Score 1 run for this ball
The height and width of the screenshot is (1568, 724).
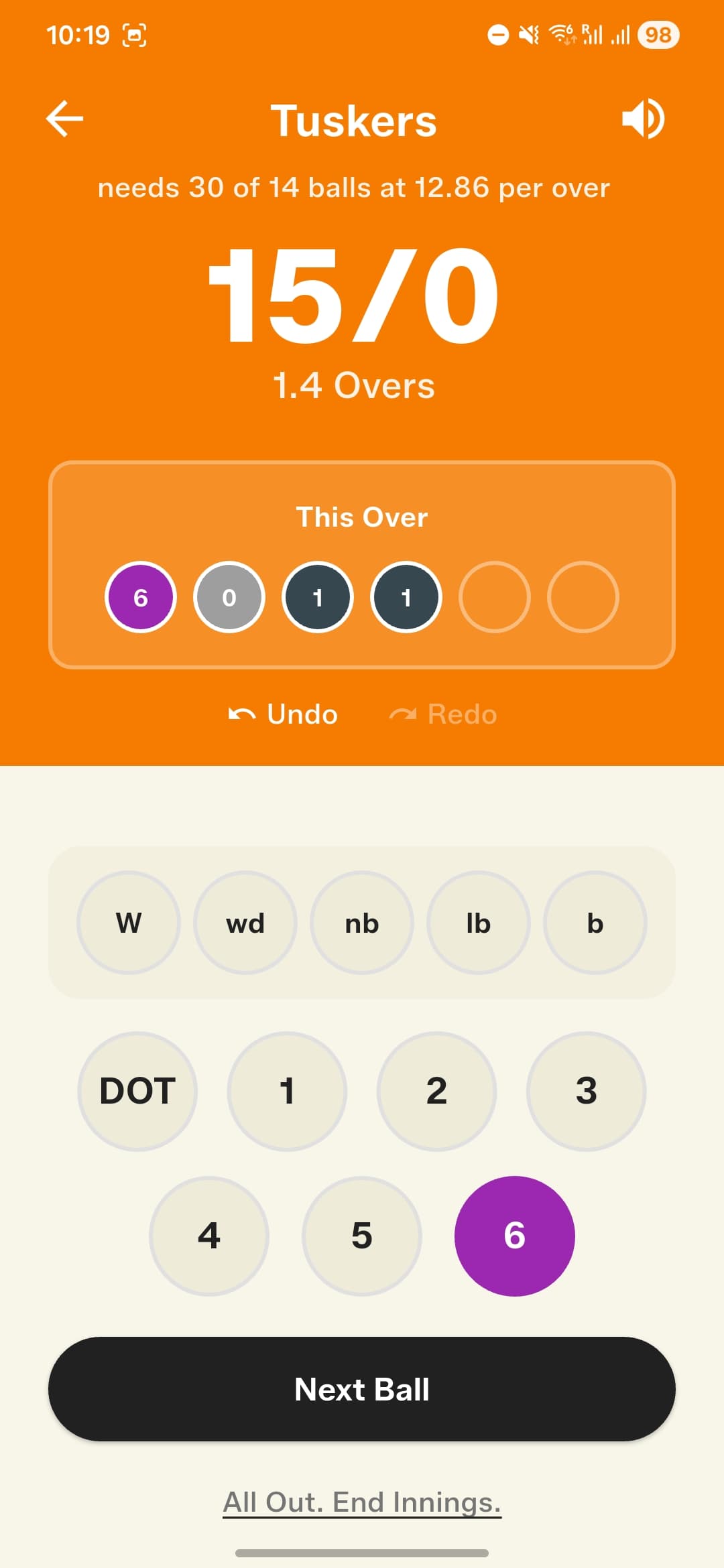[287, 1091]
